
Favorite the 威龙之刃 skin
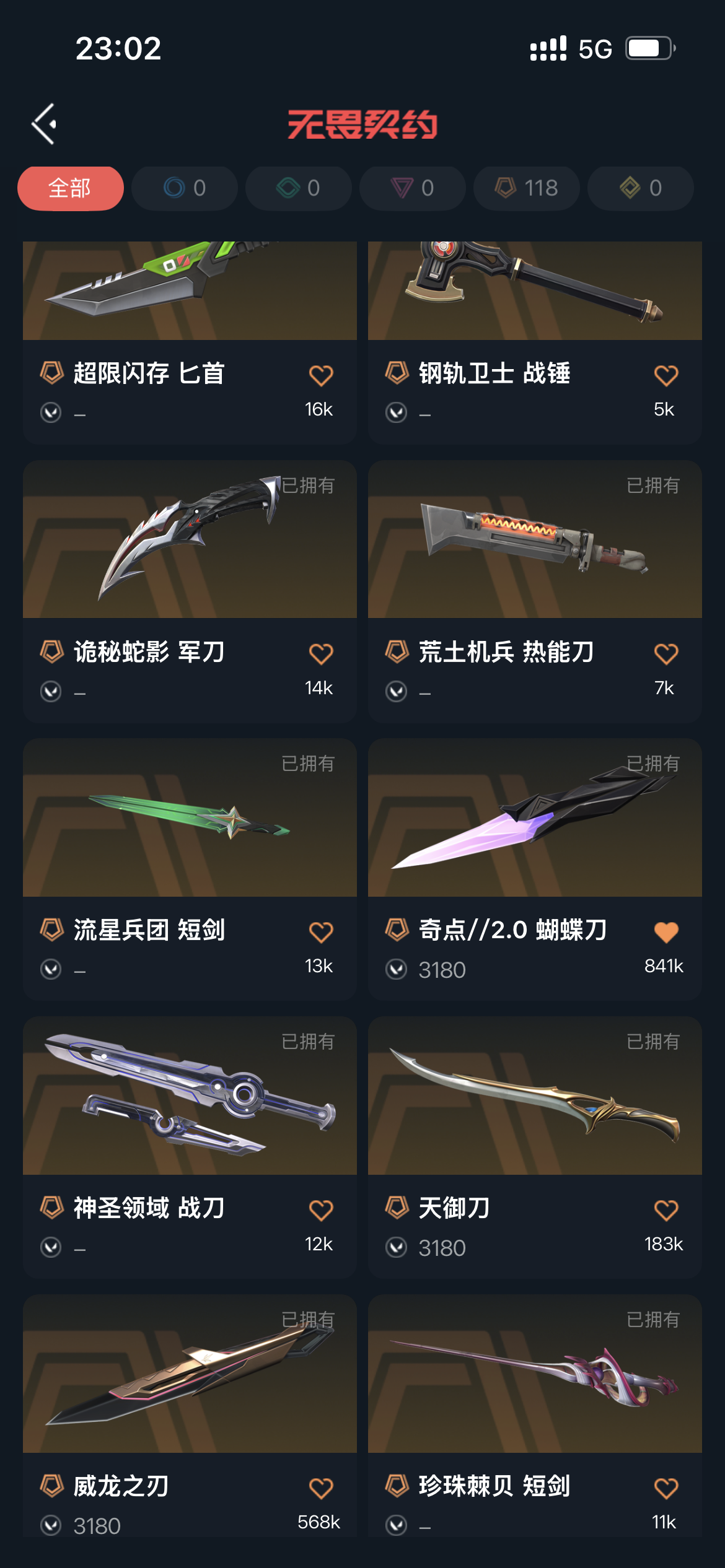(321, 1488)
